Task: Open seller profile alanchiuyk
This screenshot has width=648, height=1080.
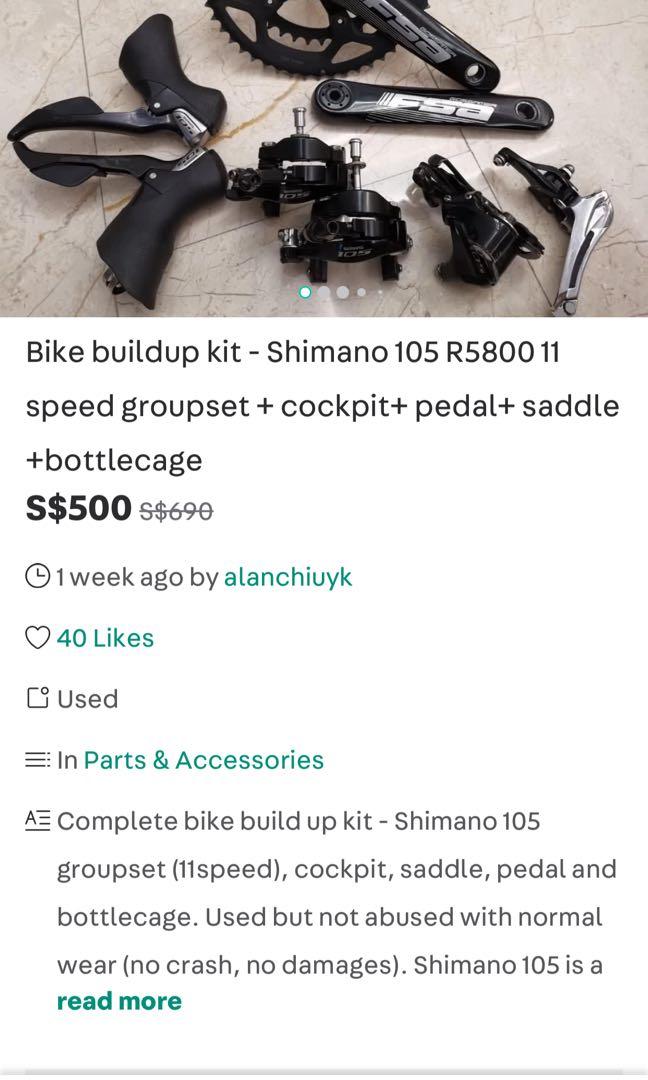Action: pyautogui.click(x=288, y=577)
